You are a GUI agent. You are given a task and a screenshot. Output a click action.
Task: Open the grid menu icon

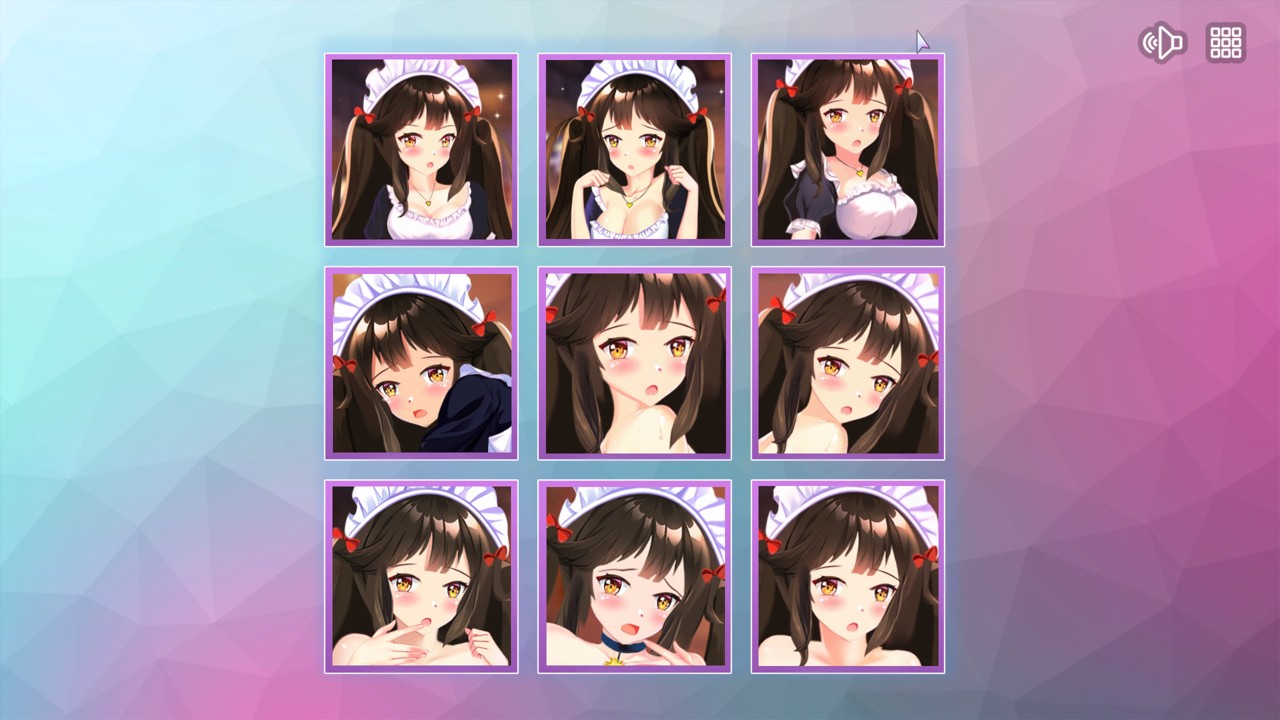coord(1226,43)
